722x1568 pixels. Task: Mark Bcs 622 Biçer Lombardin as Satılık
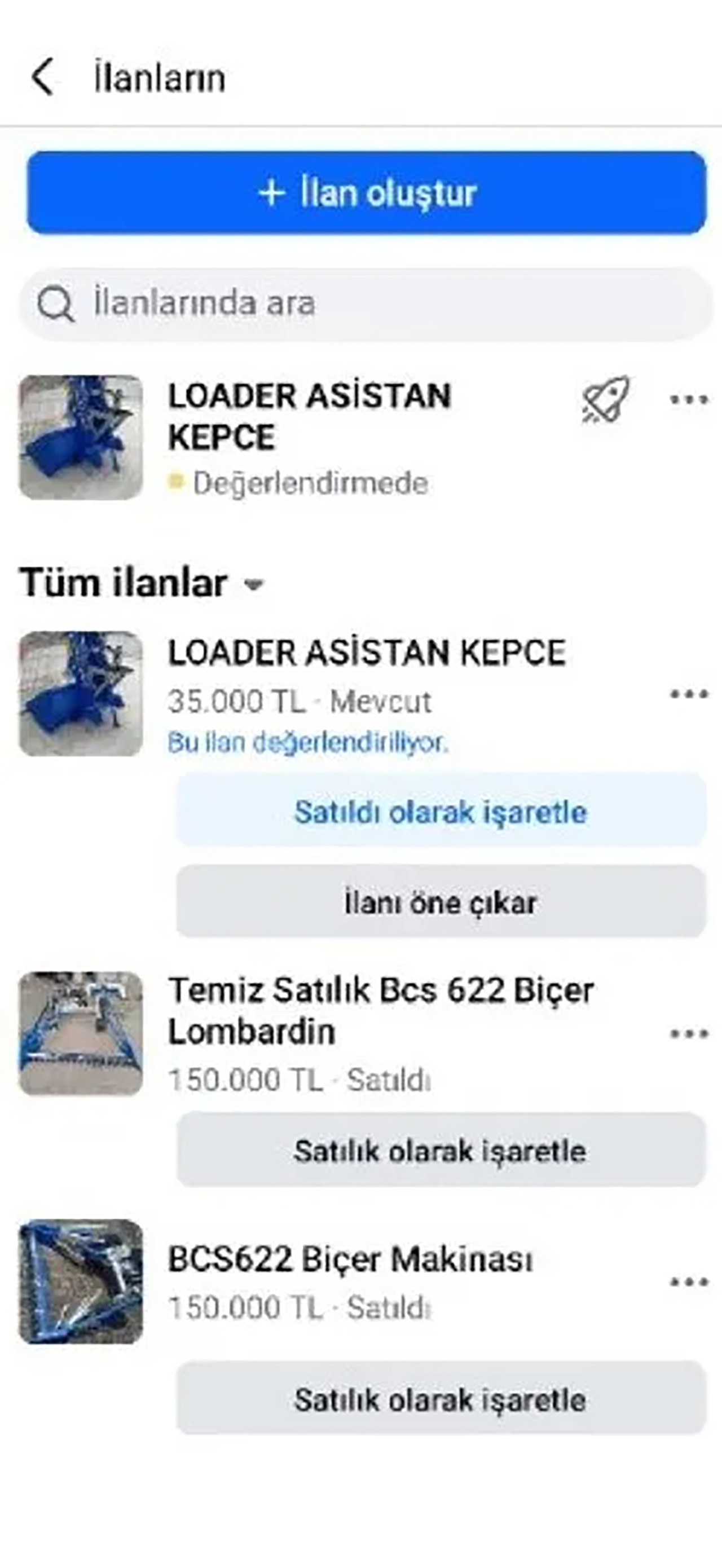point(441,1151)
